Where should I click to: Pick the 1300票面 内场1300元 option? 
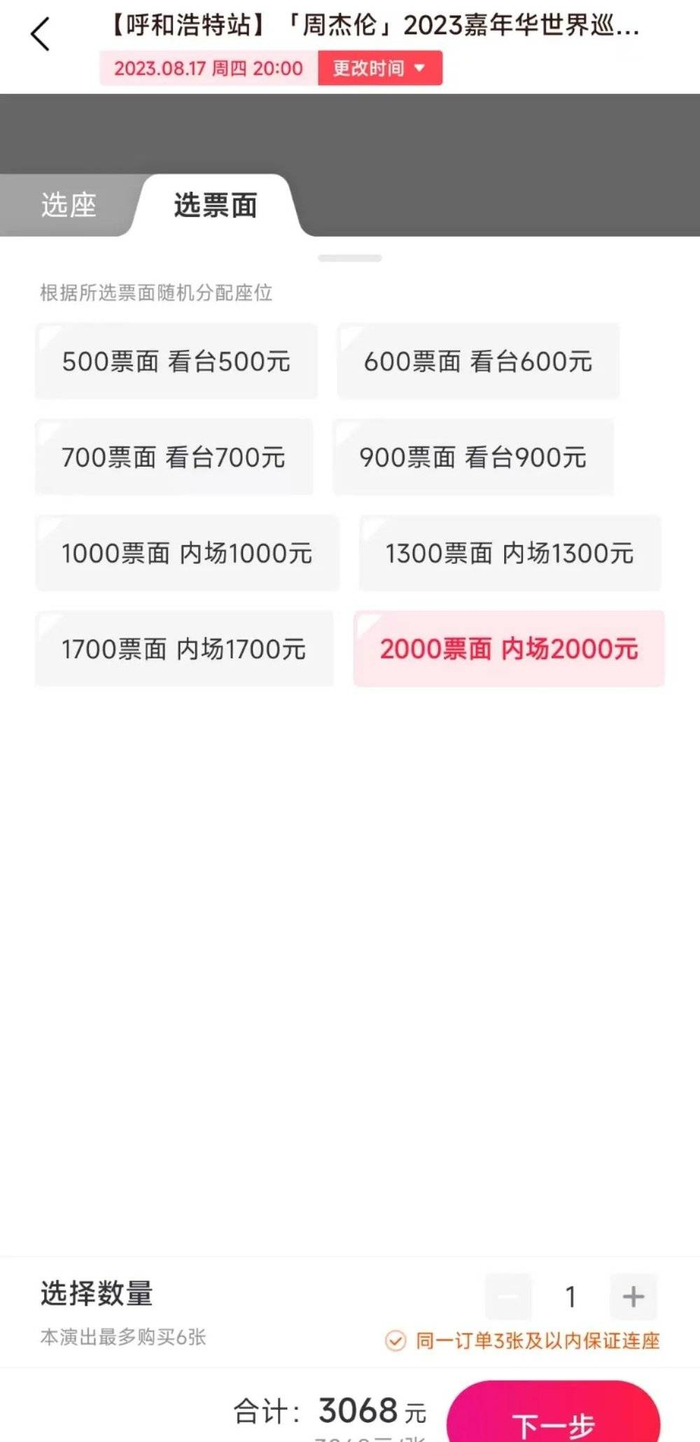click(x=510, y=553)
